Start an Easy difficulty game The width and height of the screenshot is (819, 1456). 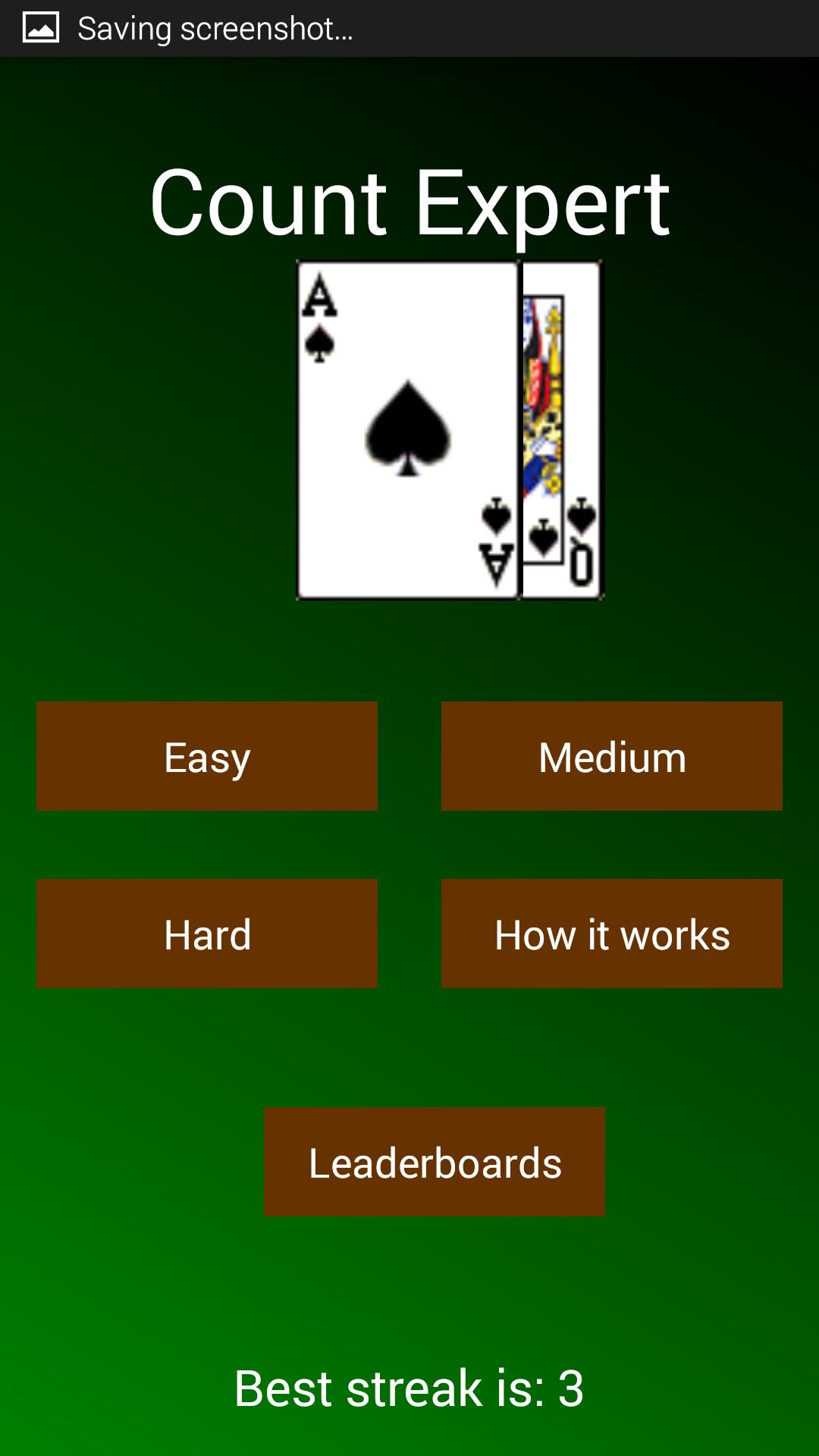pos(207,756)
